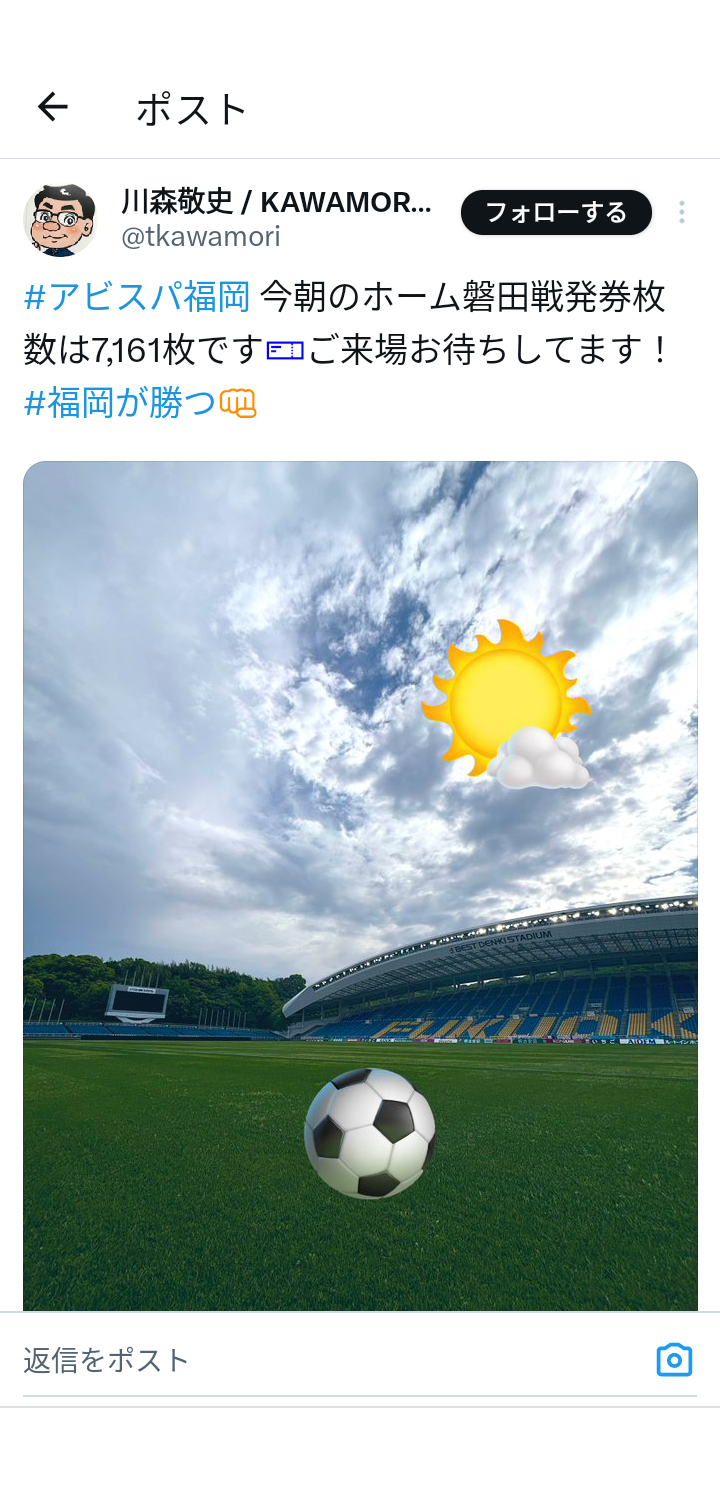720x1496 pixels.
Task: Tap the フォローする button
Action: (556, 212)
